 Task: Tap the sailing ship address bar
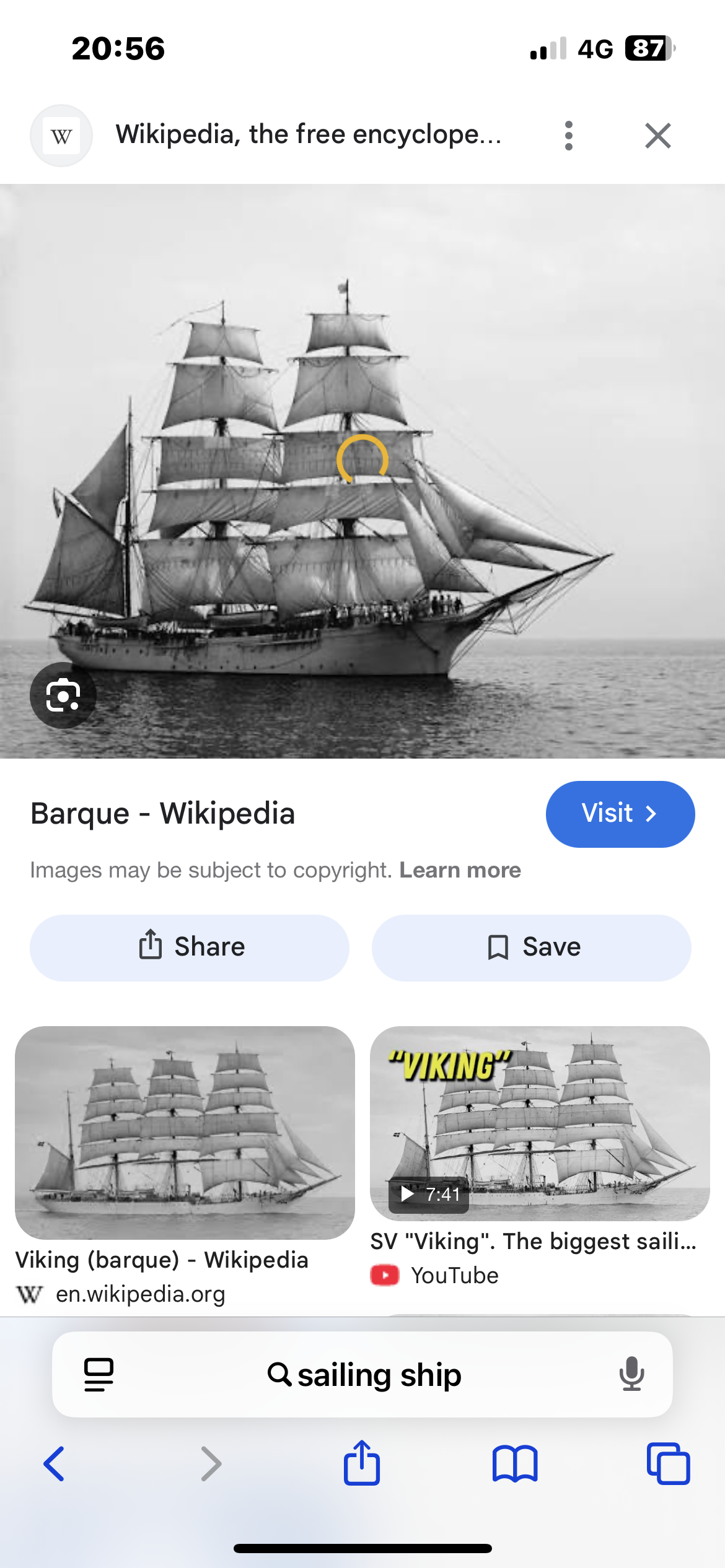click(364, 1375)
